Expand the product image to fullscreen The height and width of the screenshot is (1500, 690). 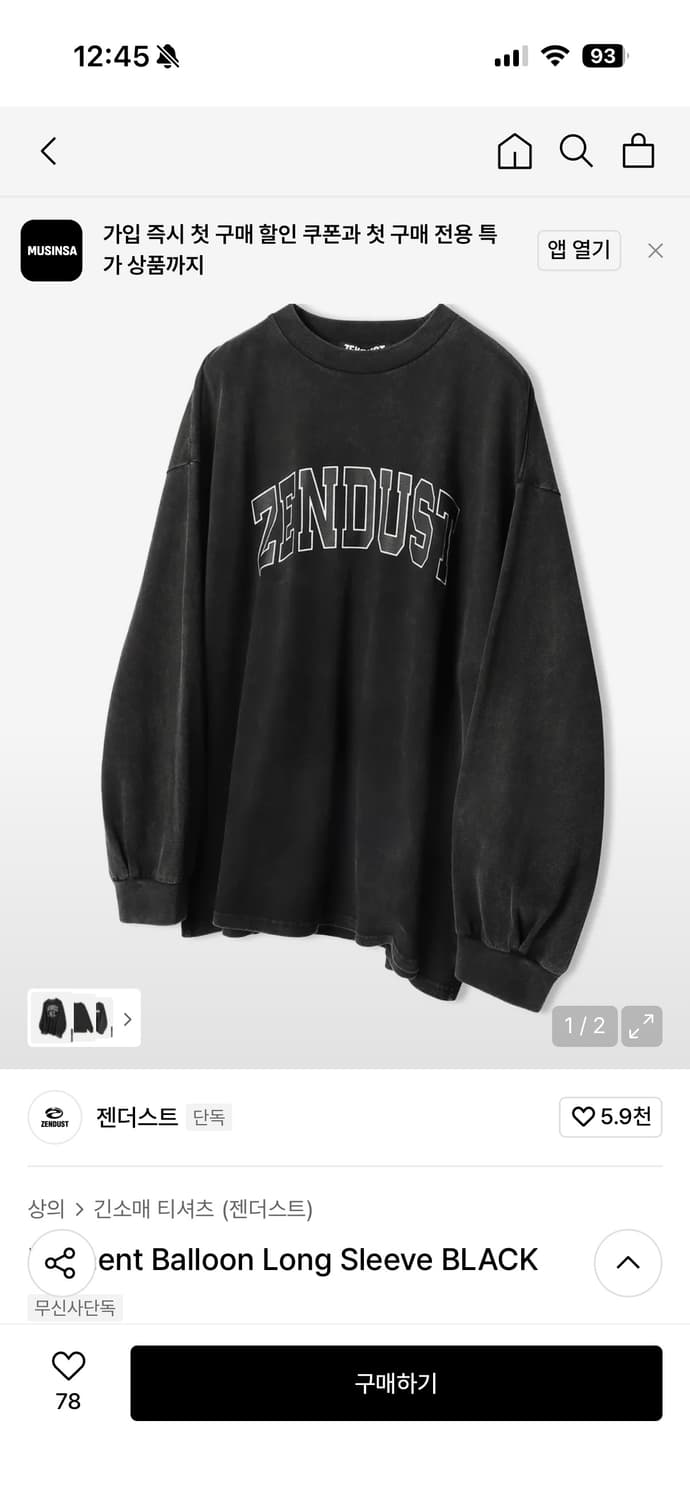point(641,1025)
